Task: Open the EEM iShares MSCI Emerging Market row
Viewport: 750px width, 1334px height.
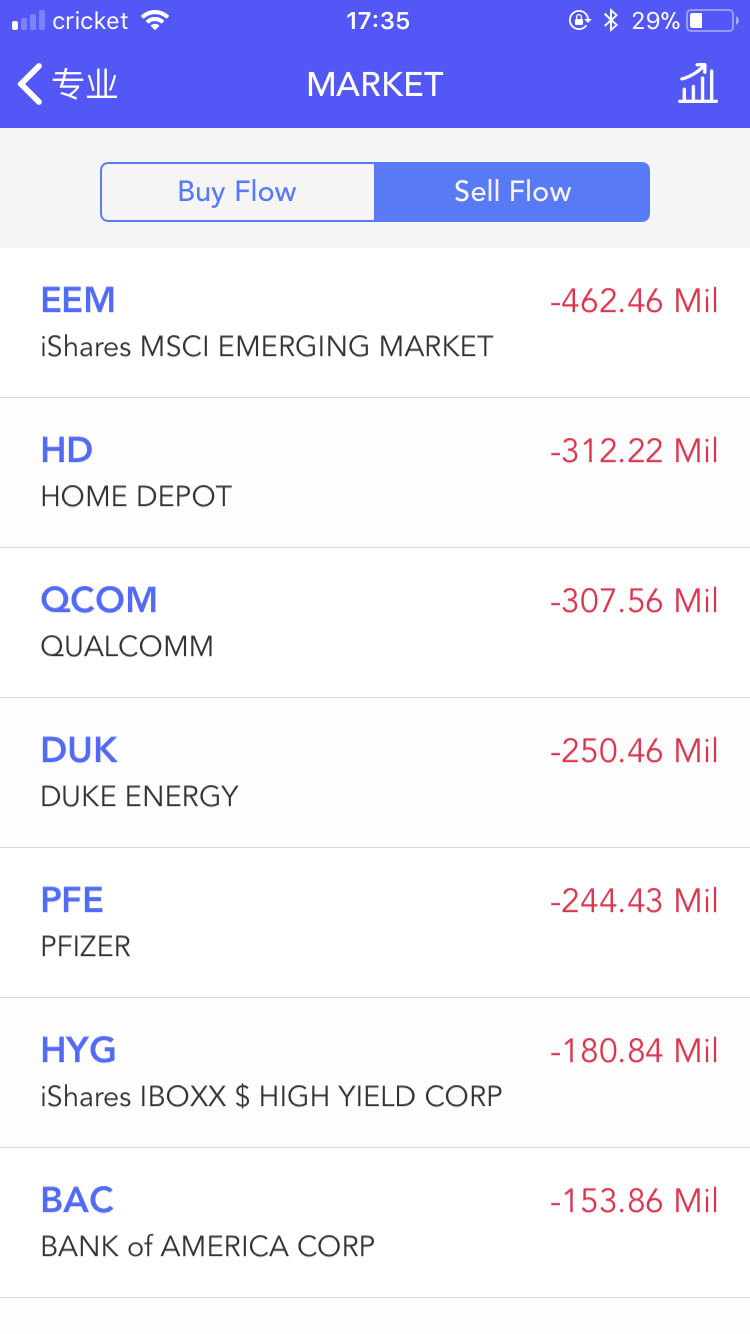Action: pos(375,323)
